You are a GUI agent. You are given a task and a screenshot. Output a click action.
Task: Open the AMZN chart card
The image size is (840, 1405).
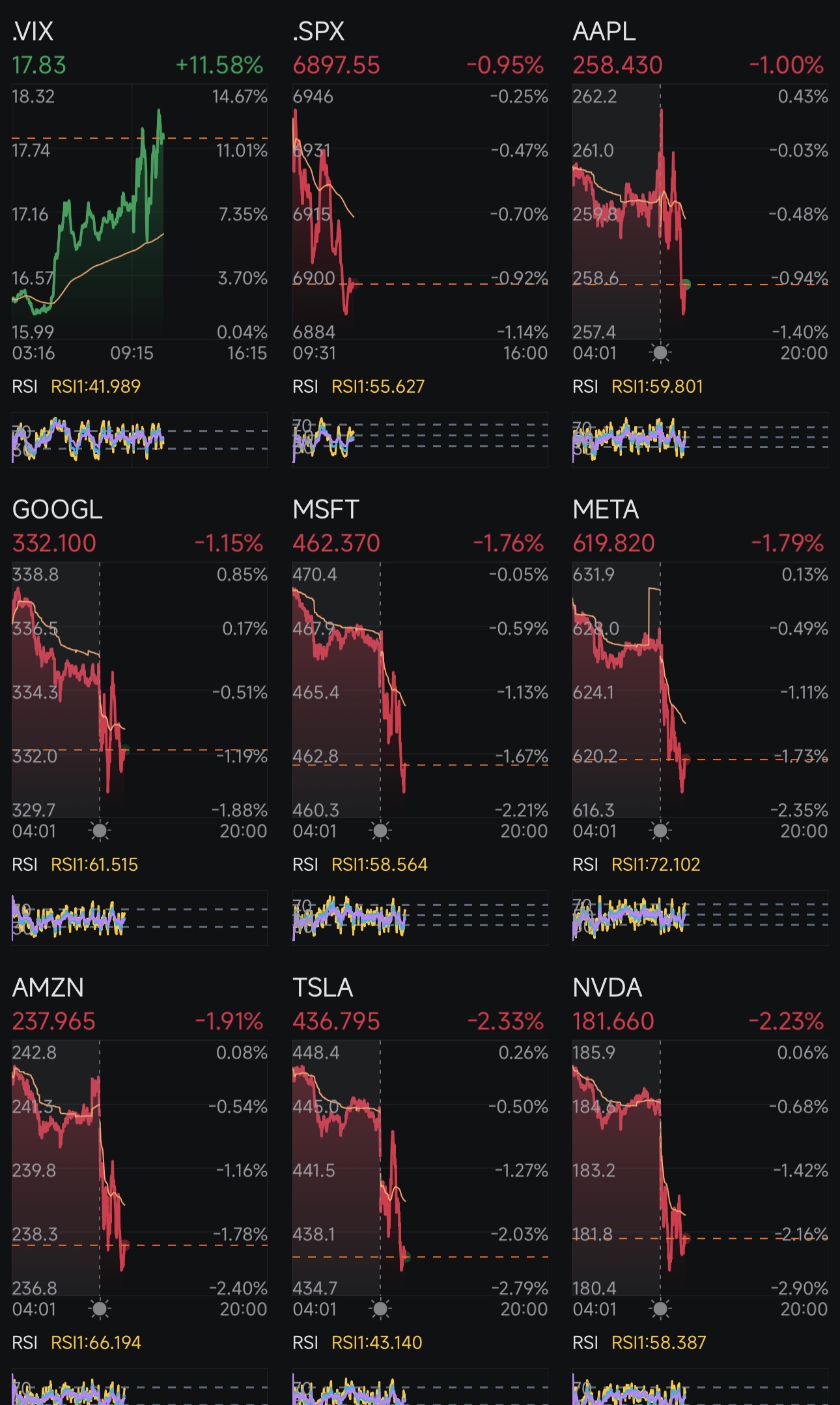139,1189
